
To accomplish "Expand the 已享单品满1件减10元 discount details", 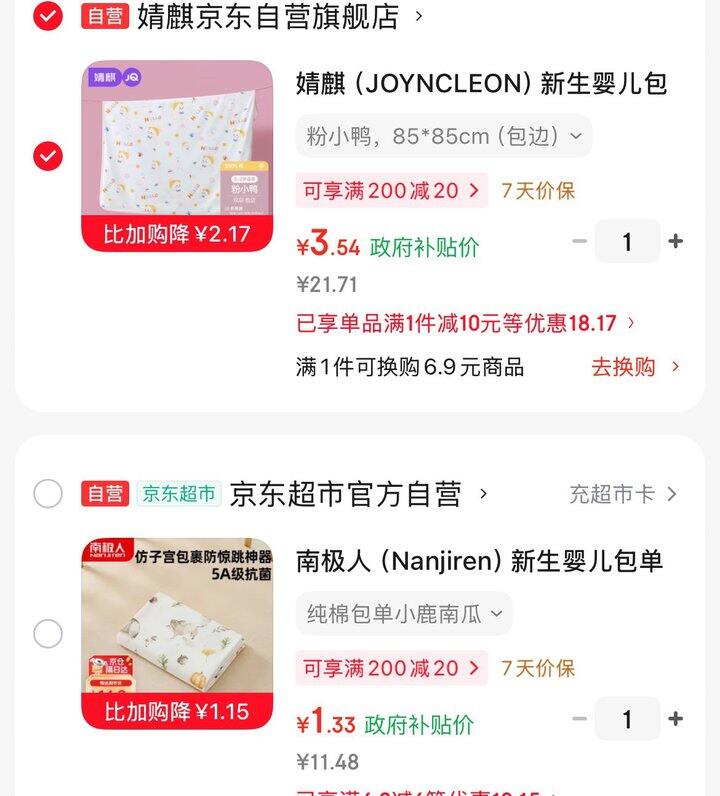I will pos(465,323).
